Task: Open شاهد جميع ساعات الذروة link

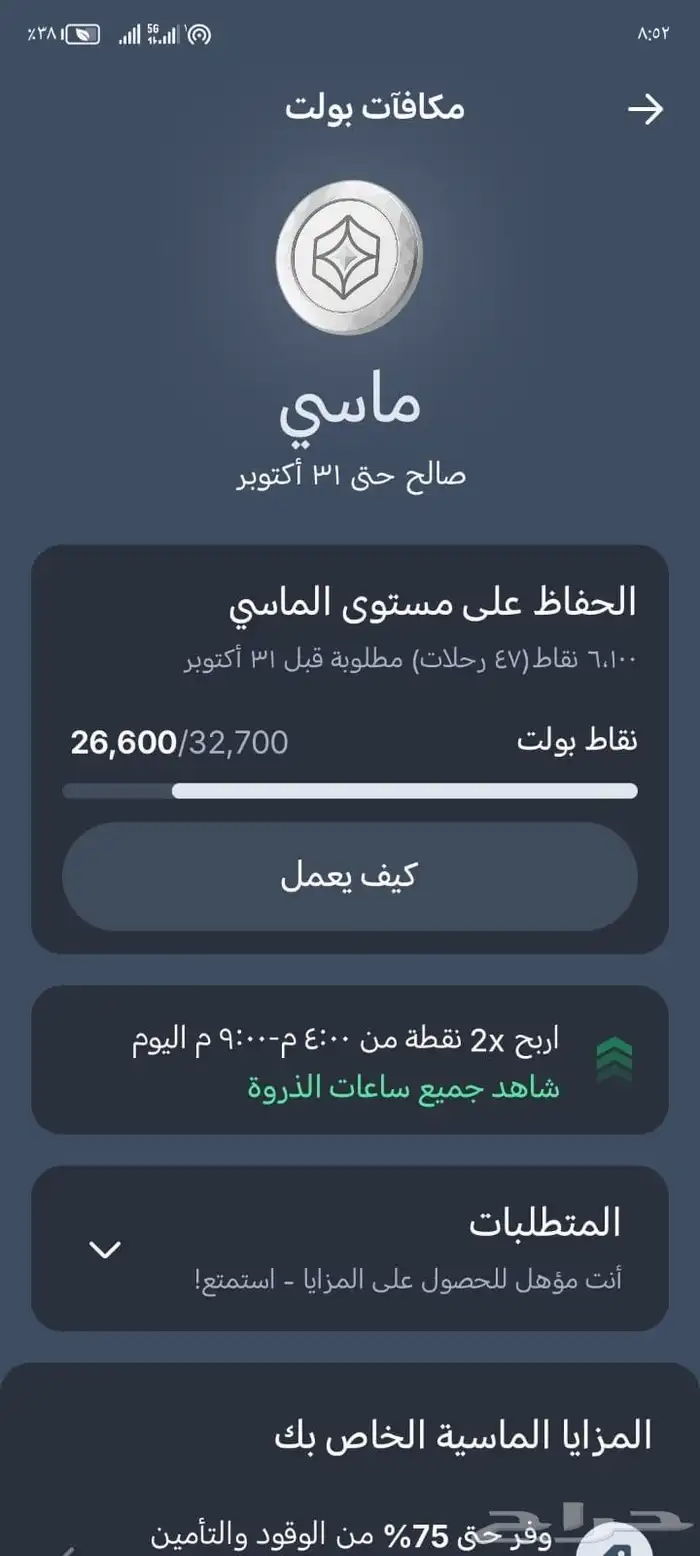Action: (x=403, y=1089)
